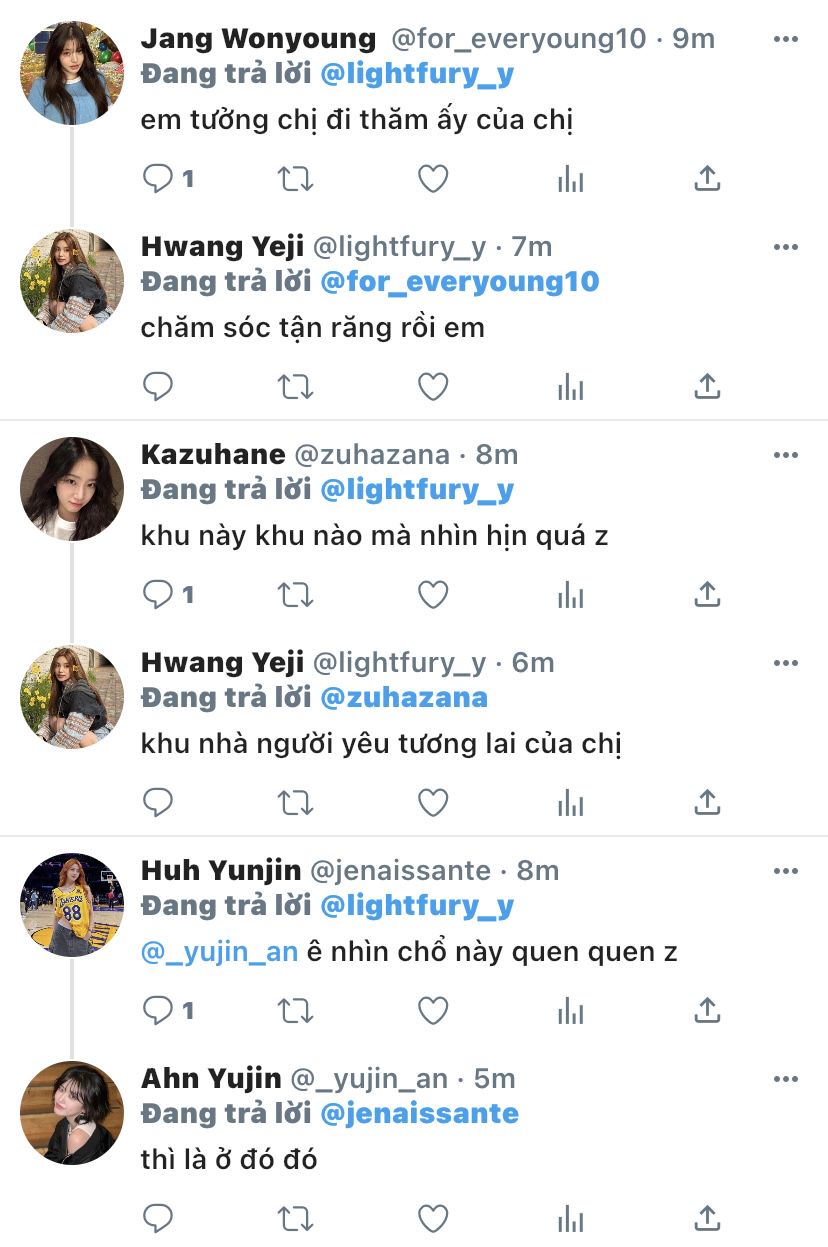Open Kazuhane's profile picture
The width and height of the screenshot is (828, 1247).
pos(72,489)
